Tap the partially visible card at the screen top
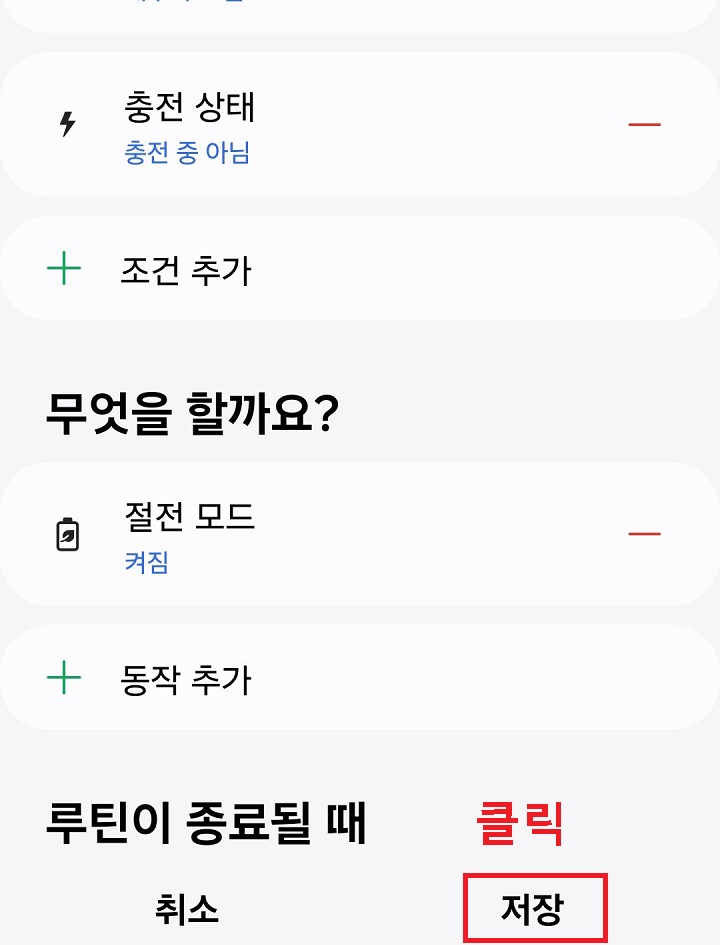 coord(360,10)
